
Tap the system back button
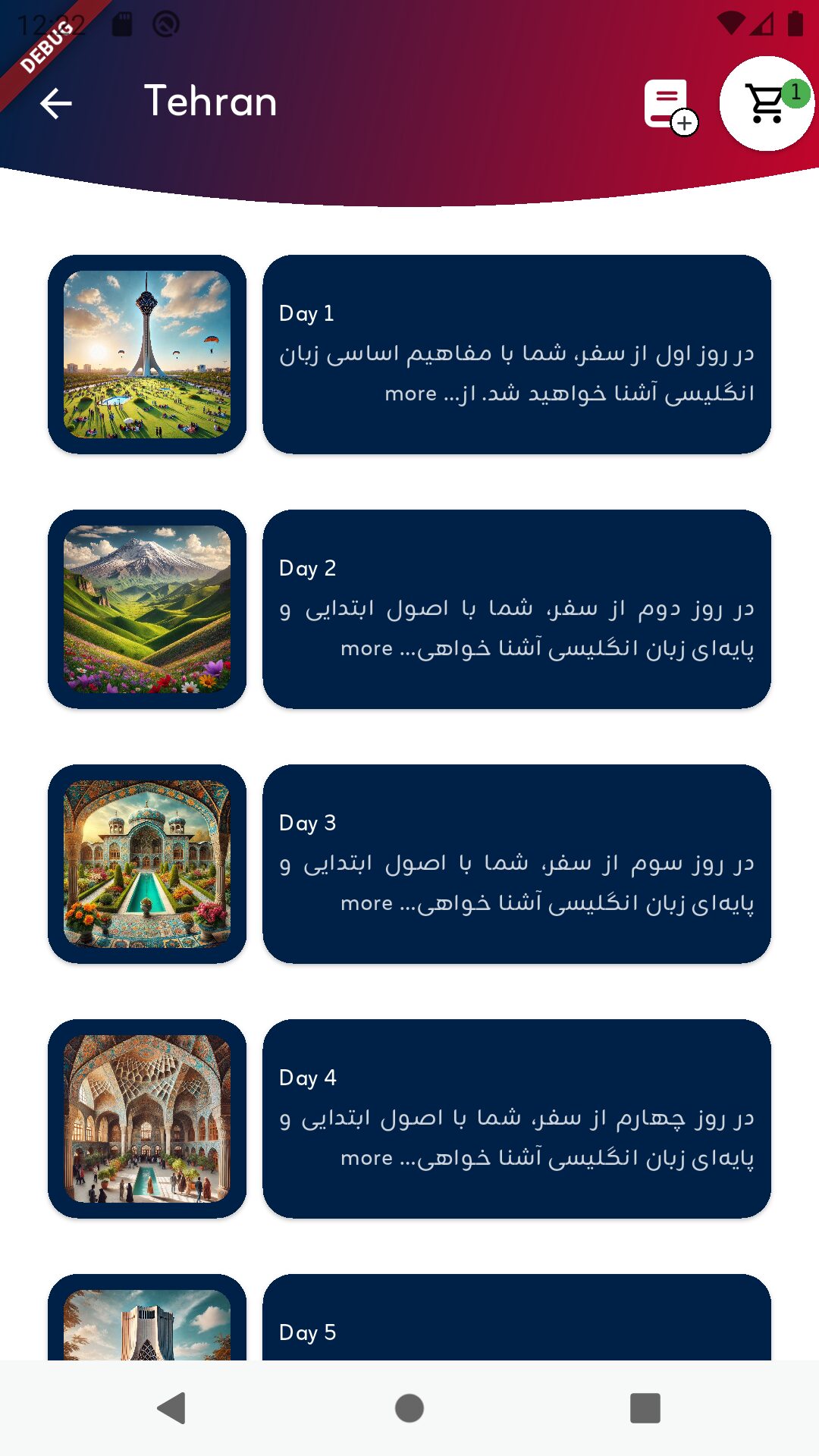coord(172,1408)
